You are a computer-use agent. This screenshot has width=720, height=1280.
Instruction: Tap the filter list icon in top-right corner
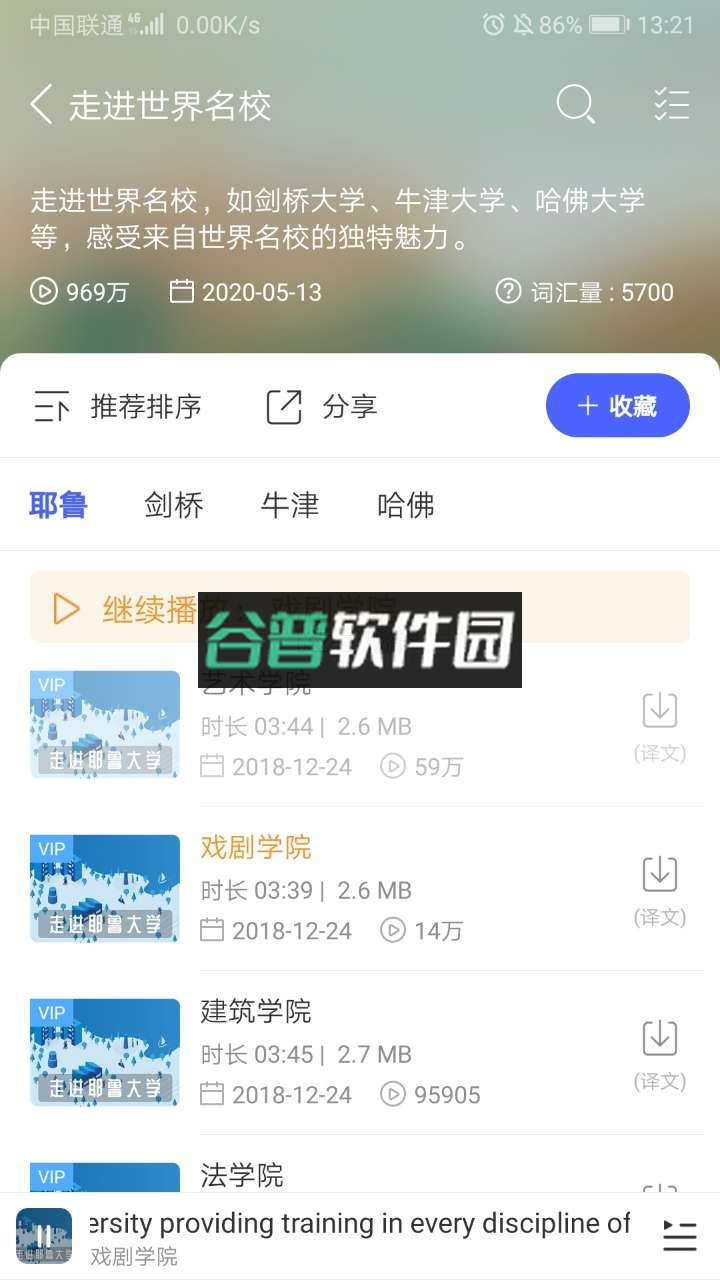(672, 104)
